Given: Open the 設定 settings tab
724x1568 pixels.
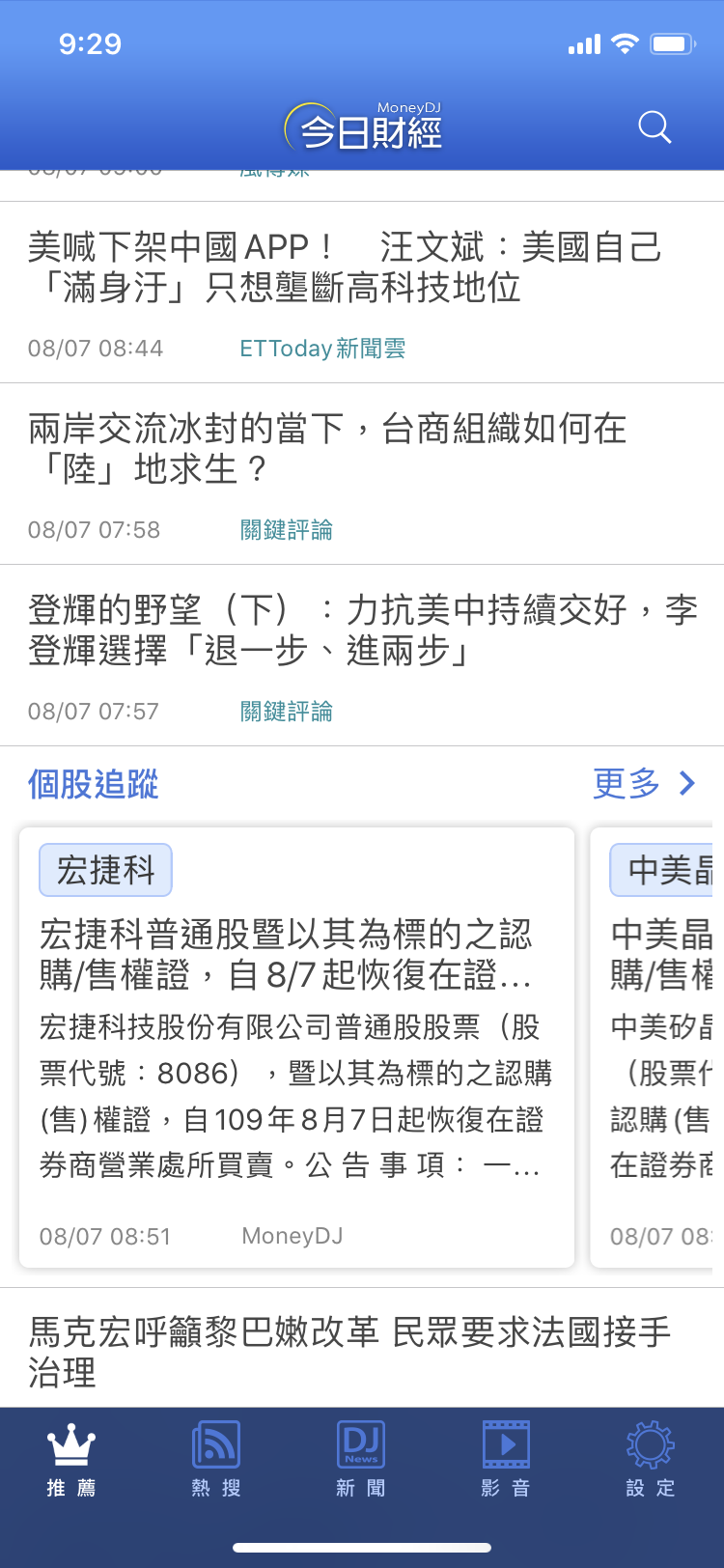Looking at the screenshot, I should click(651, 1460).
